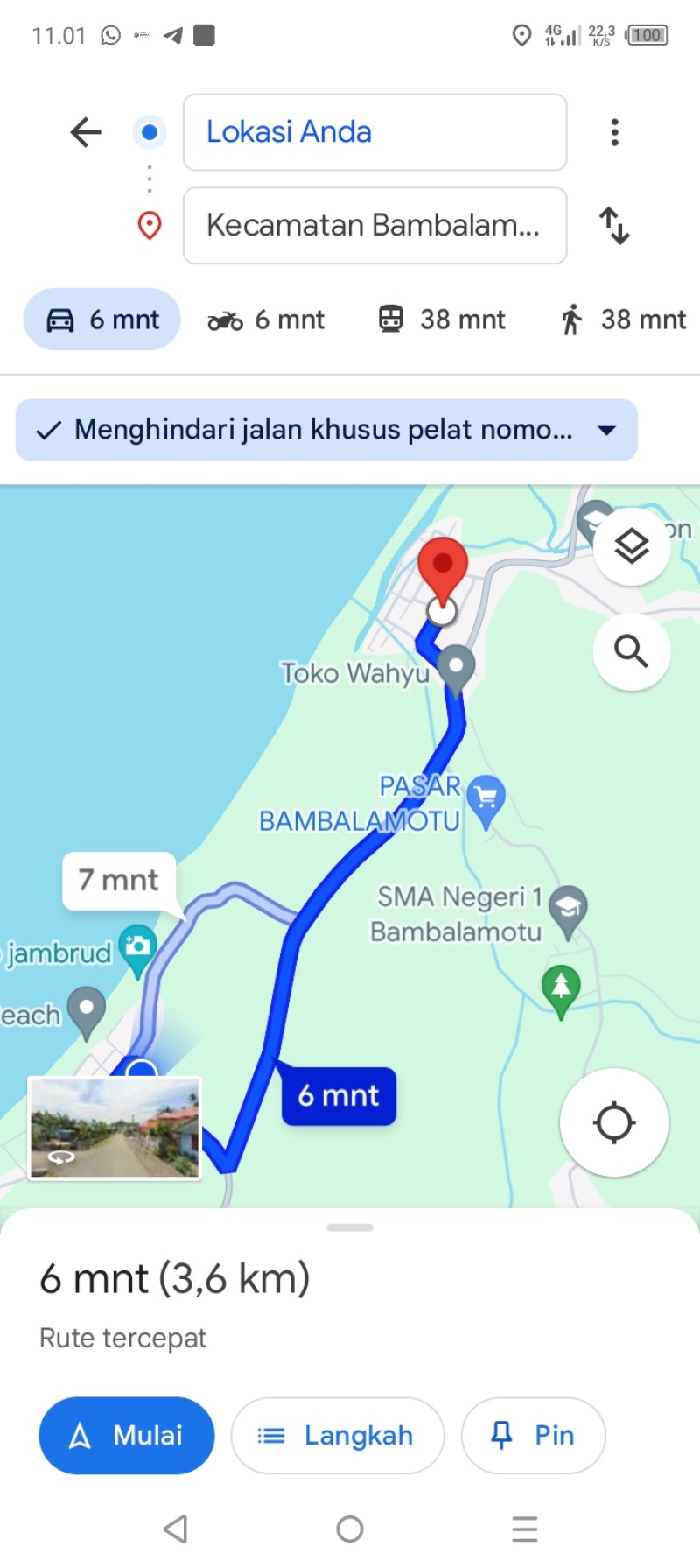Open the map layers button
This screenshot has height=1568, width=700.
click(632, 546)
